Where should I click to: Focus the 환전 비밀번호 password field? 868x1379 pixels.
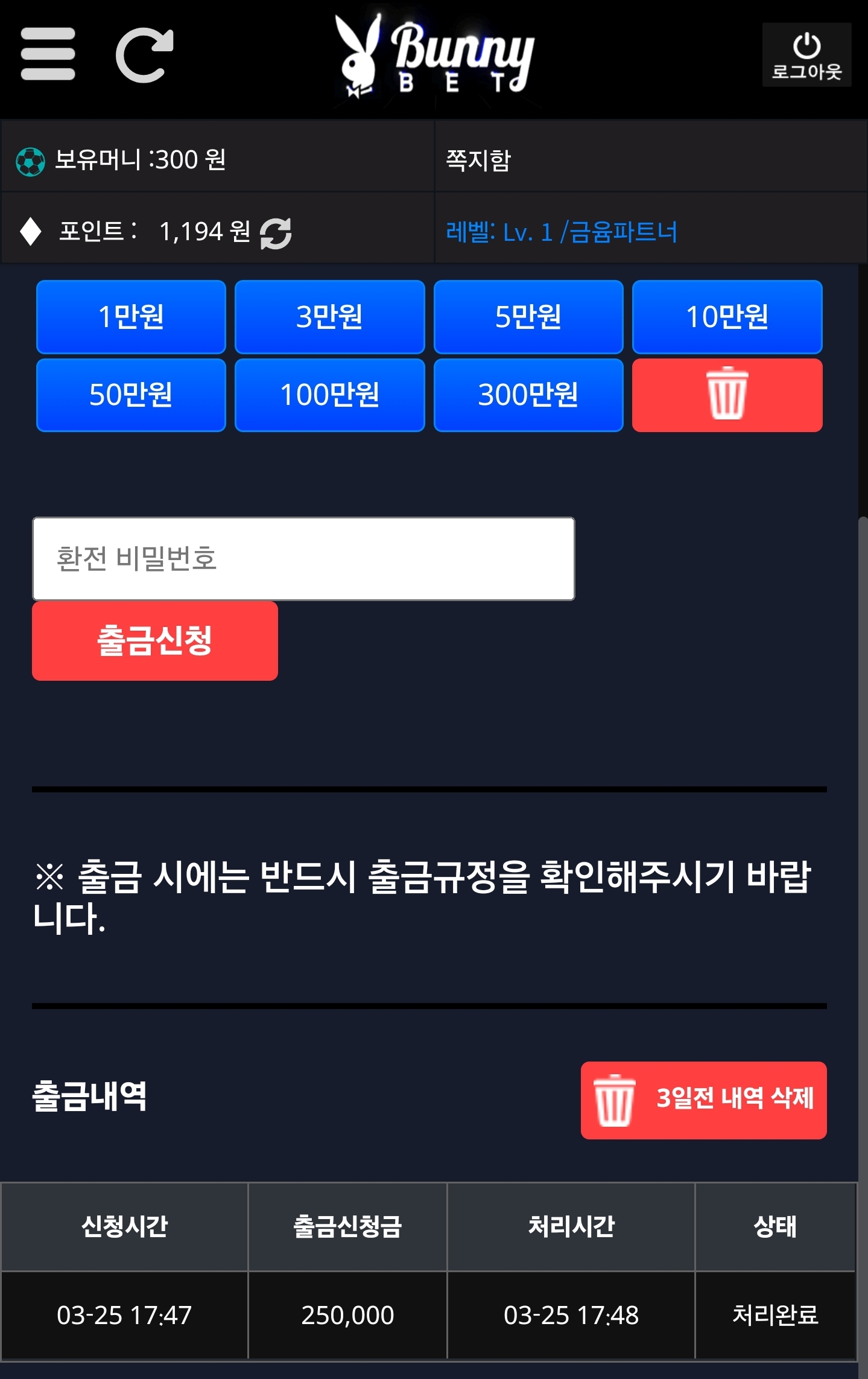pyautogui.click(x=303, y=558)
